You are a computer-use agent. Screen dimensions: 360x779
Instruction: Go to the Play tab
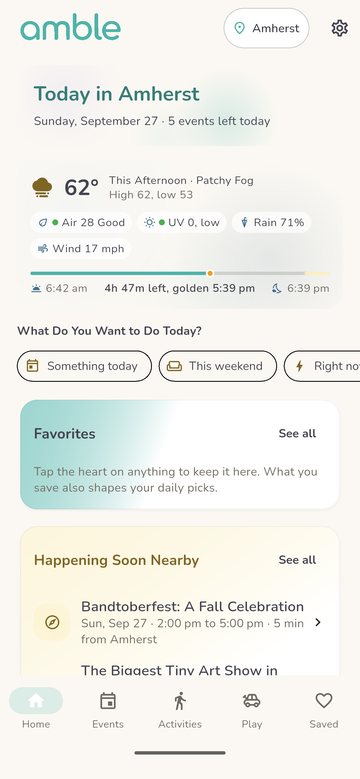[252, 710]
